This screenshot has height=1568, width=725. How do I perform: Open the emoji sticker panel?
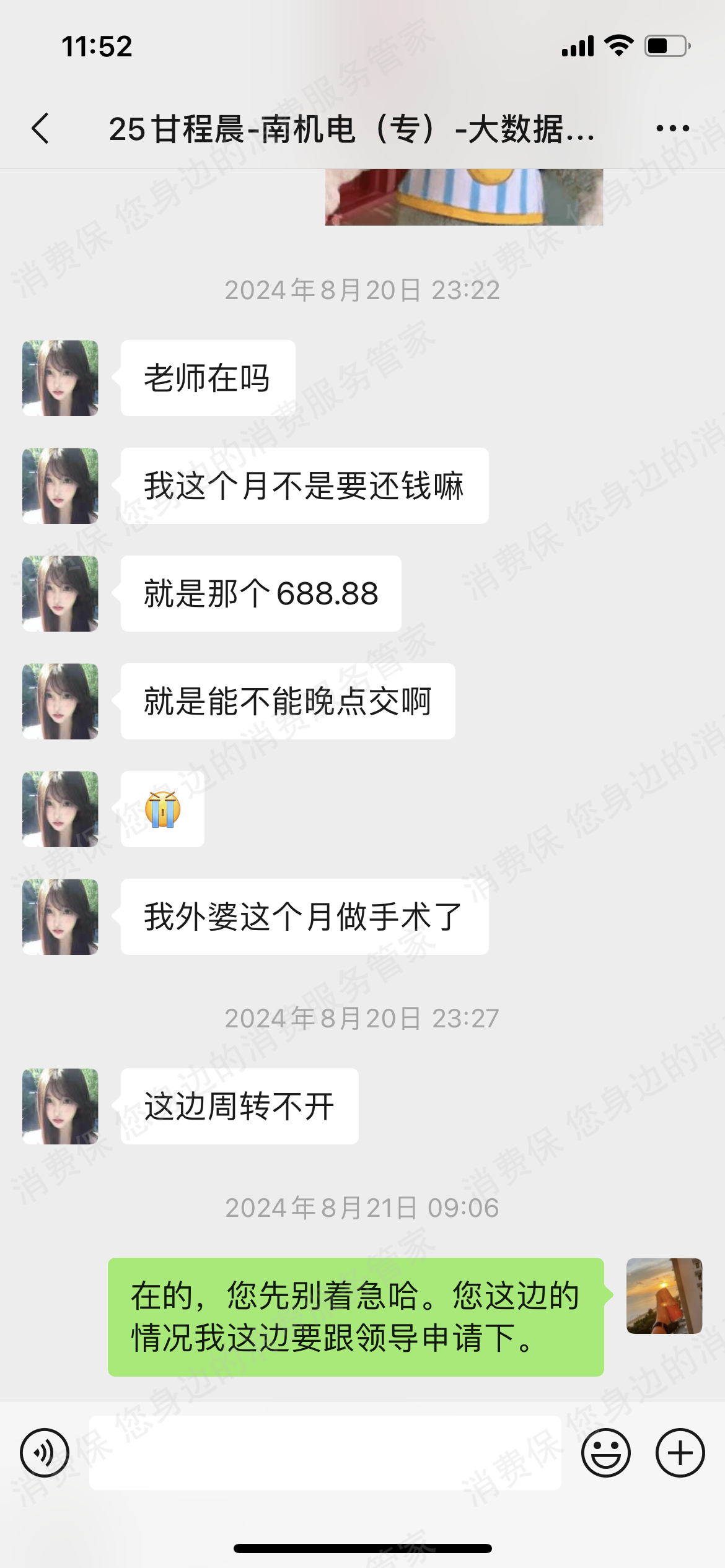605,1453
